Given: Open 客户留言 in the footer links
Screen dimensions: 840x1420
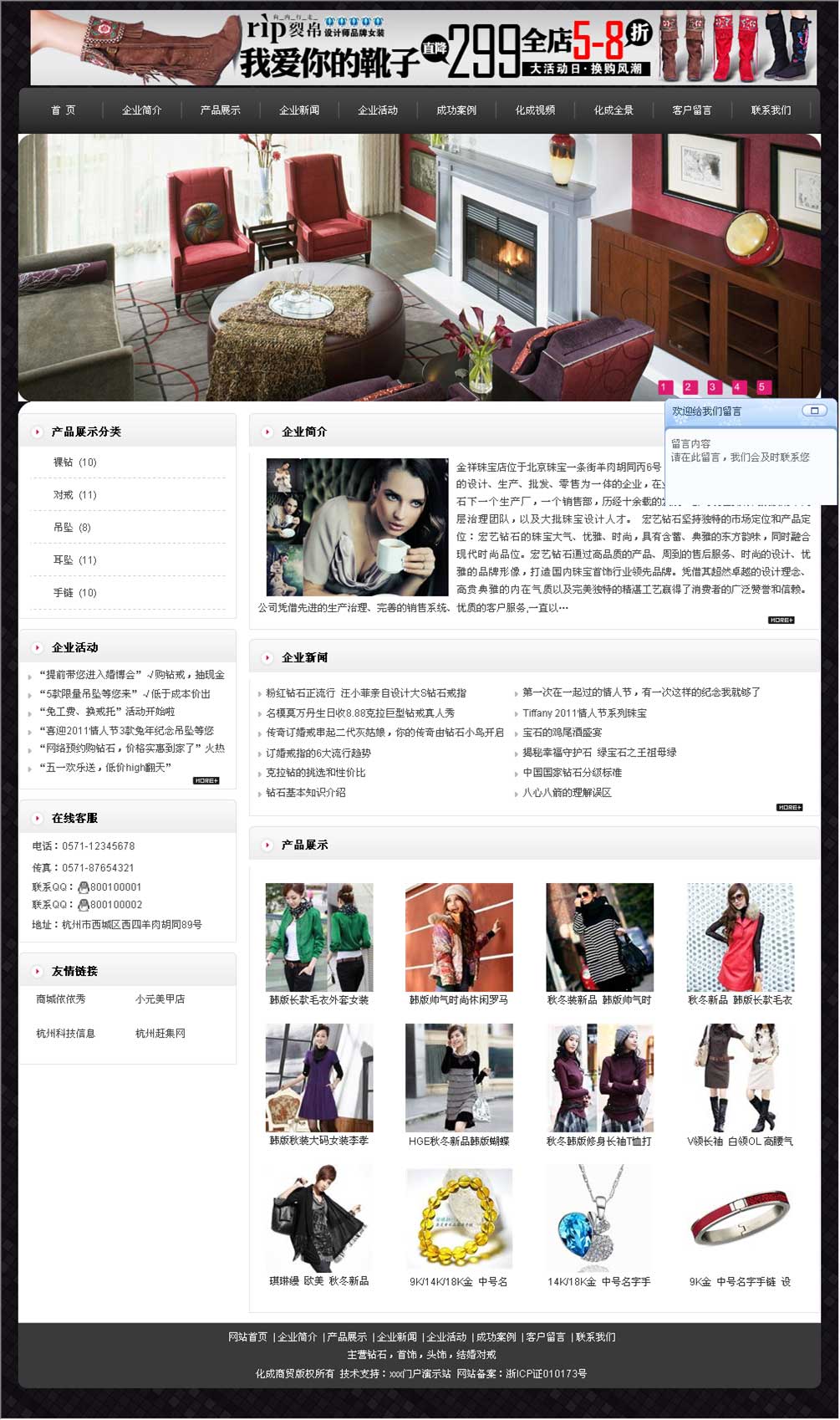Looking at the screenshot, I should pos(545,1337).
